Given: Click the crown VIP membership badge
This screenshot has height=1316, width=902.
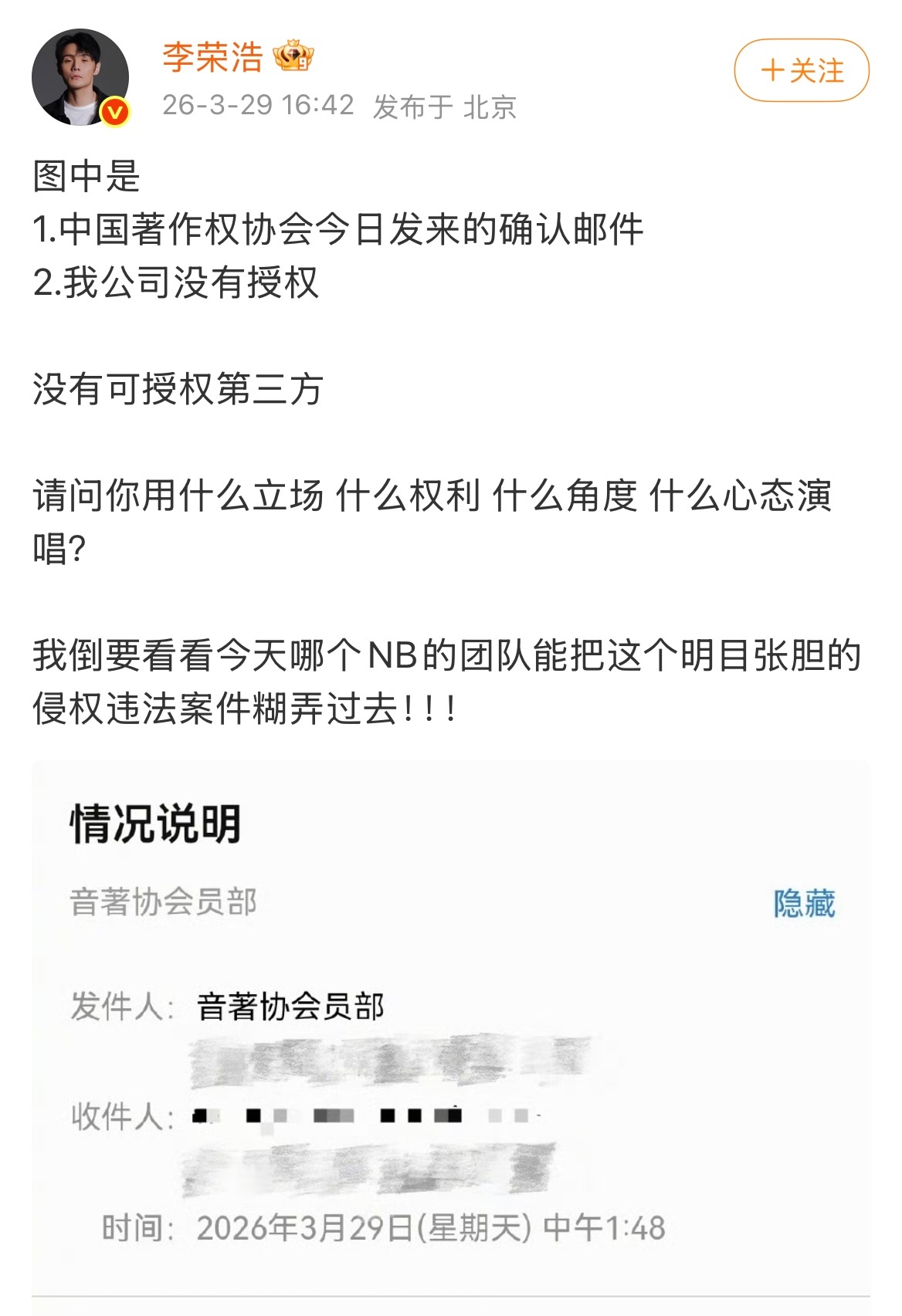Looking at the screenshot, I should tap(293, 54).
